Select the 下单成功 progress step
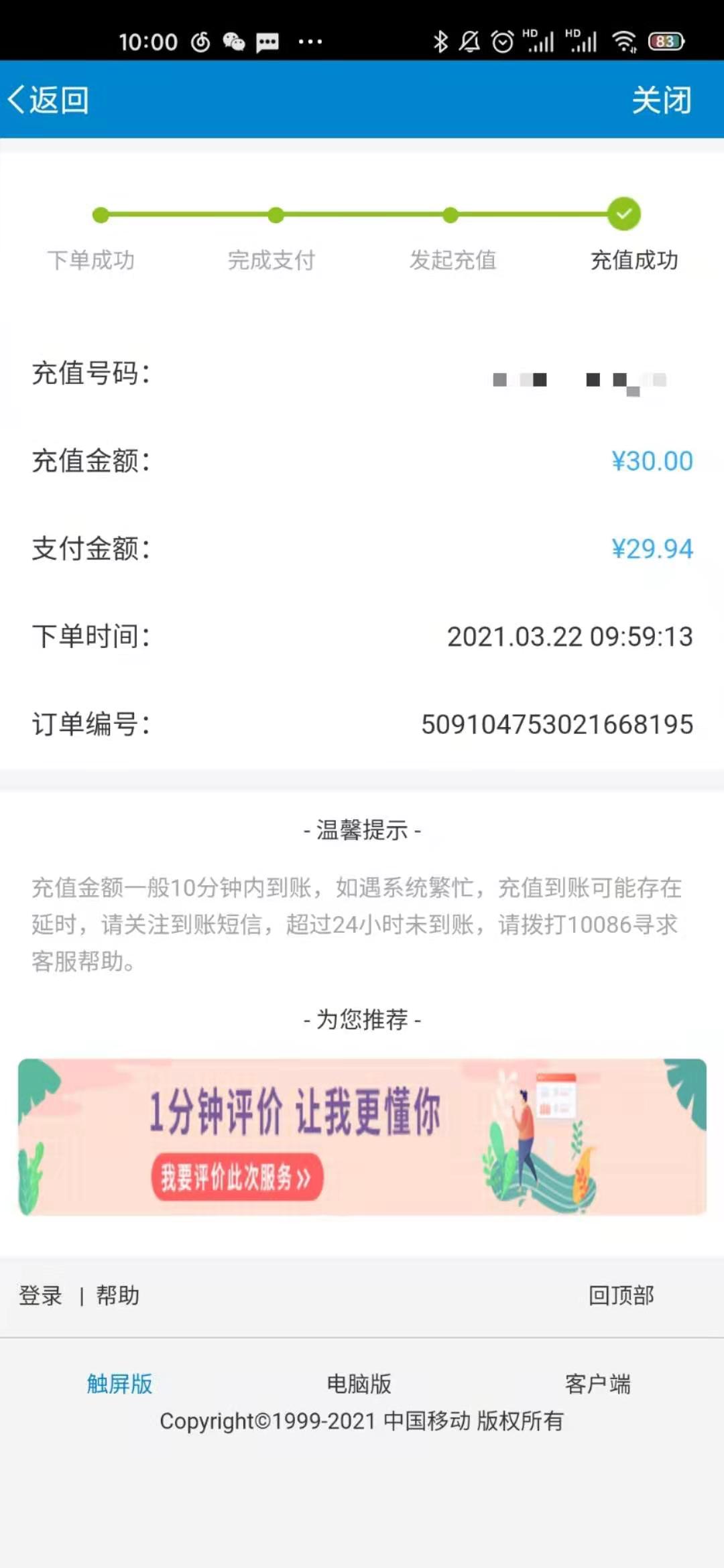The image size is (724, 1568). (x=92, y=261)
